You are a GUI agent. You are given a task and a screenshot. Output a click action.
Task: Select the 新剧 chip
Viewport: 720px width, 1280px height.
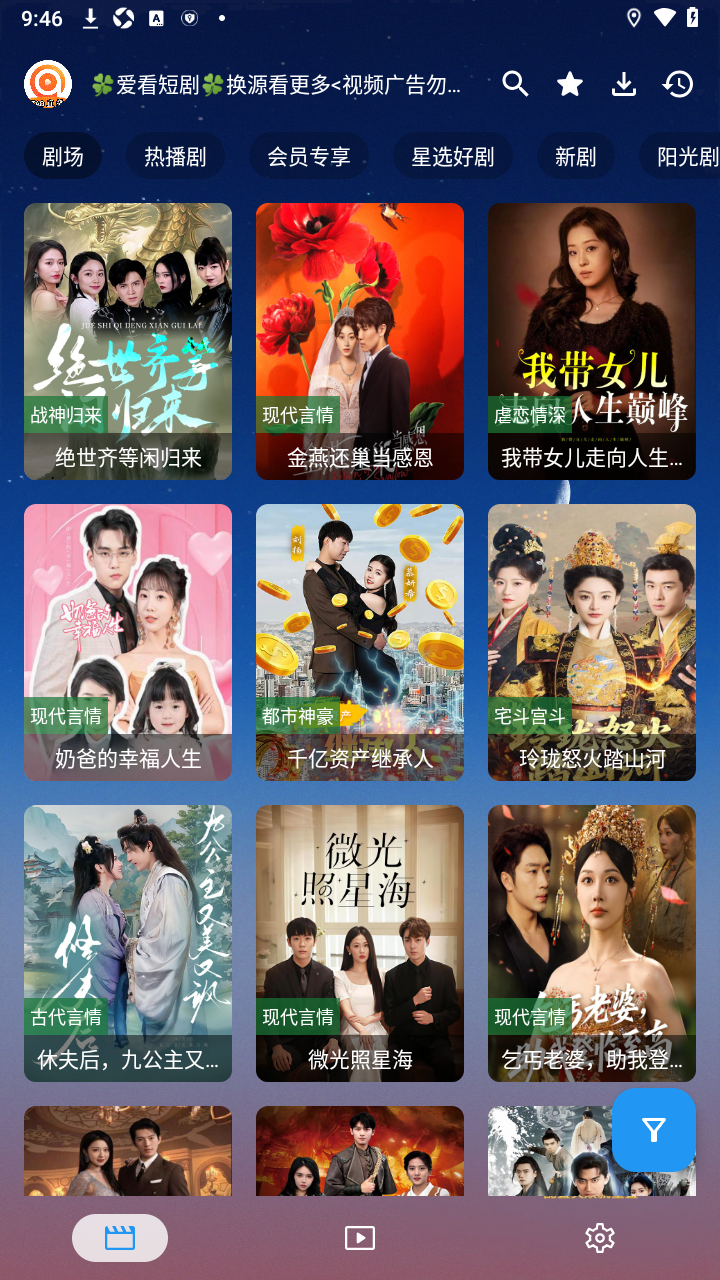point(576,156)
